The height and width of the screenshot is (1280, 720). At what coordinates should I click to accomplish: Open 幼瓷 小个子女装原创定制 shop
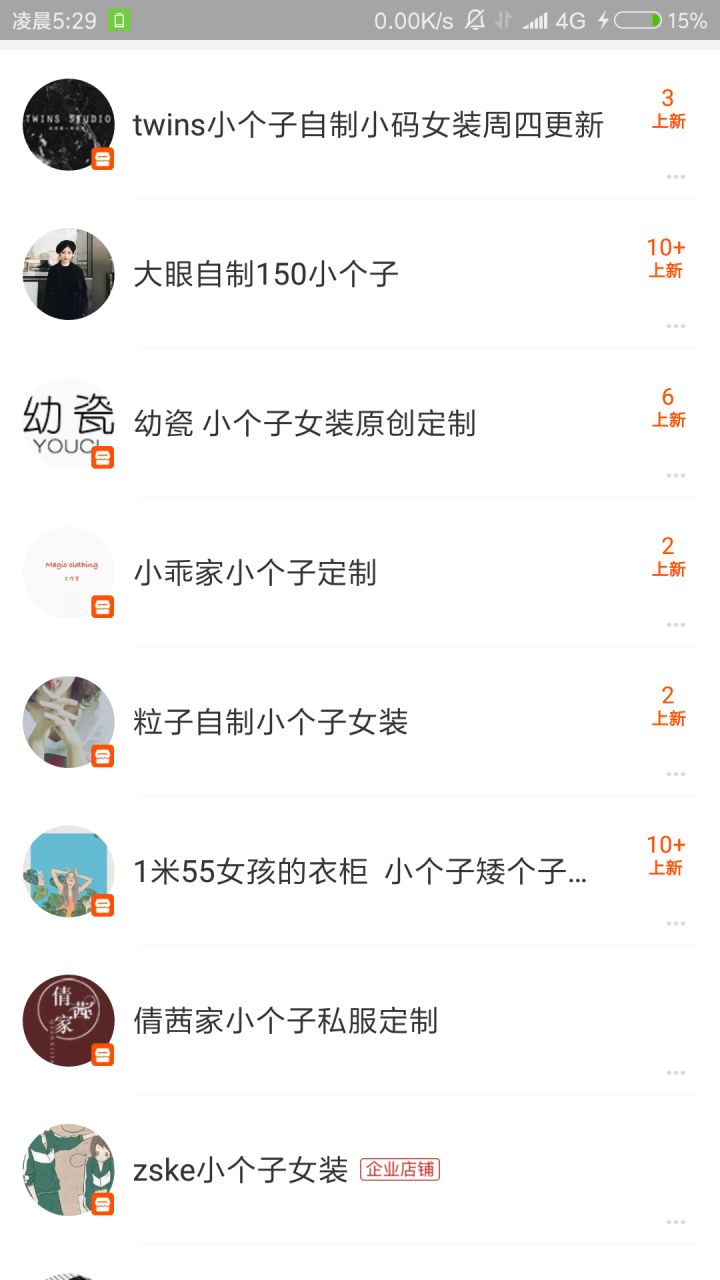pos(304,423)
